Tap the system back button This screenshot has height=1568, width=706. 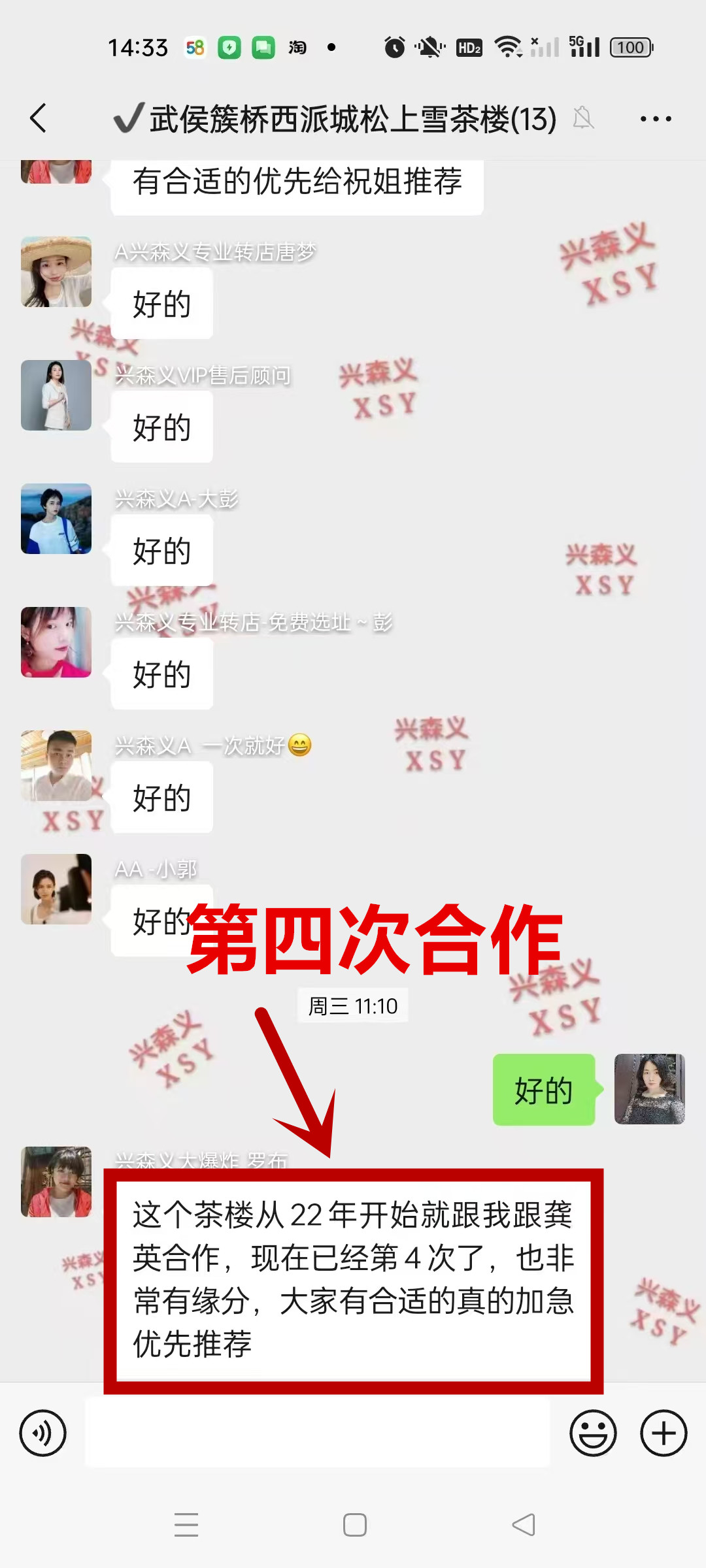(524, 1525)
